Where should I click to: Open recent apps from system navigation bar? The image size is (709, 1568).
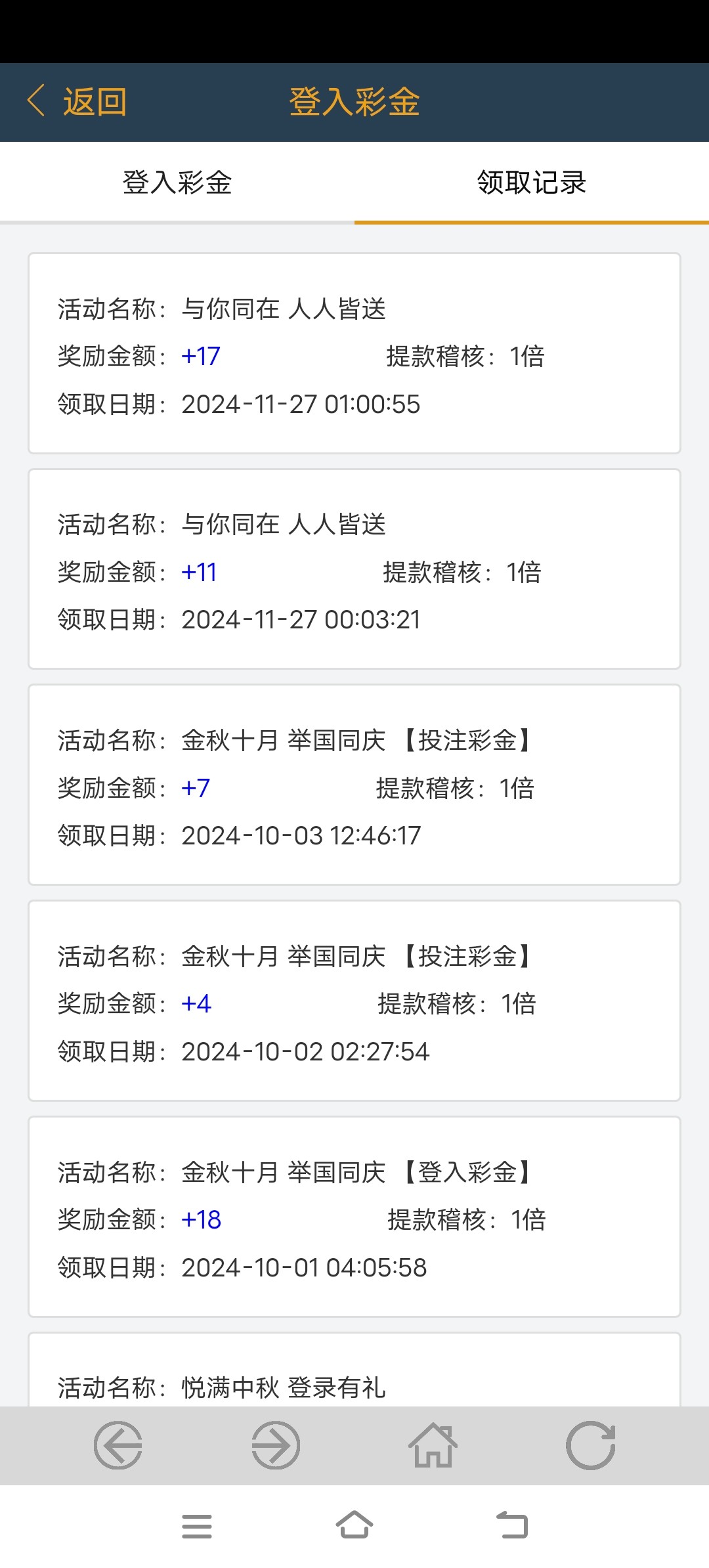click(x=197, y=1526)
